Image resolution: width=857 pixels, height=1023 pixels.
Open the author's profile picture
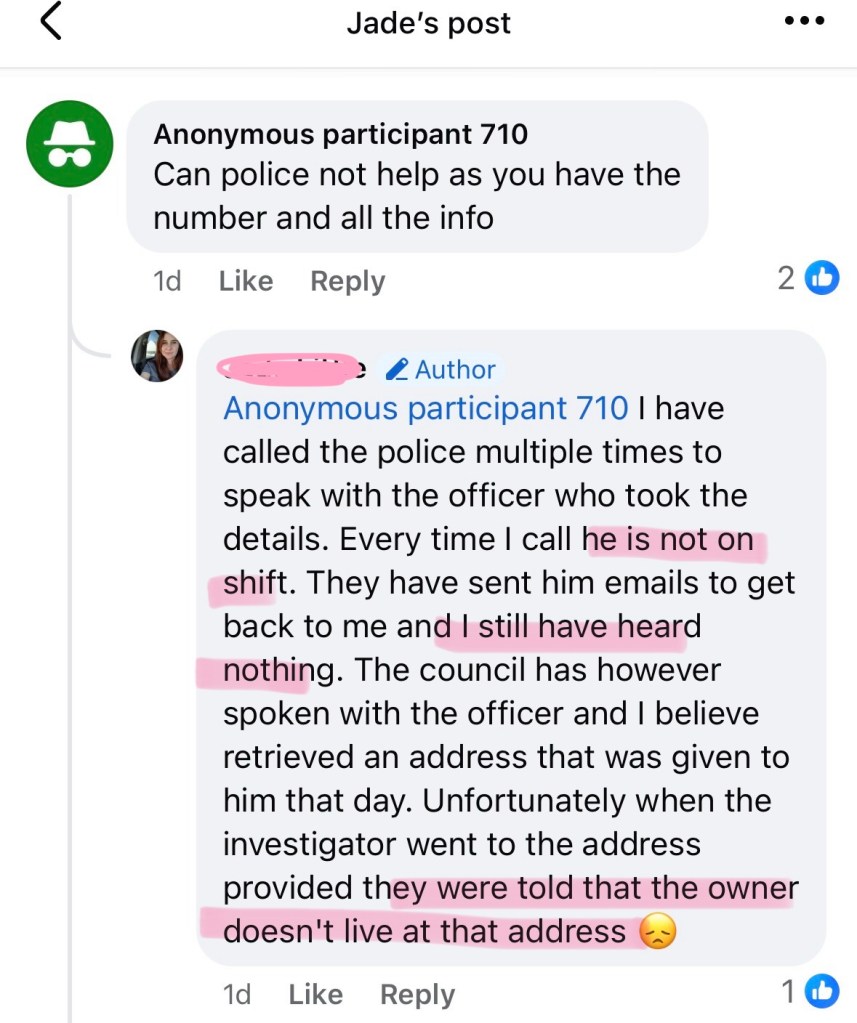tap(157, 356)
